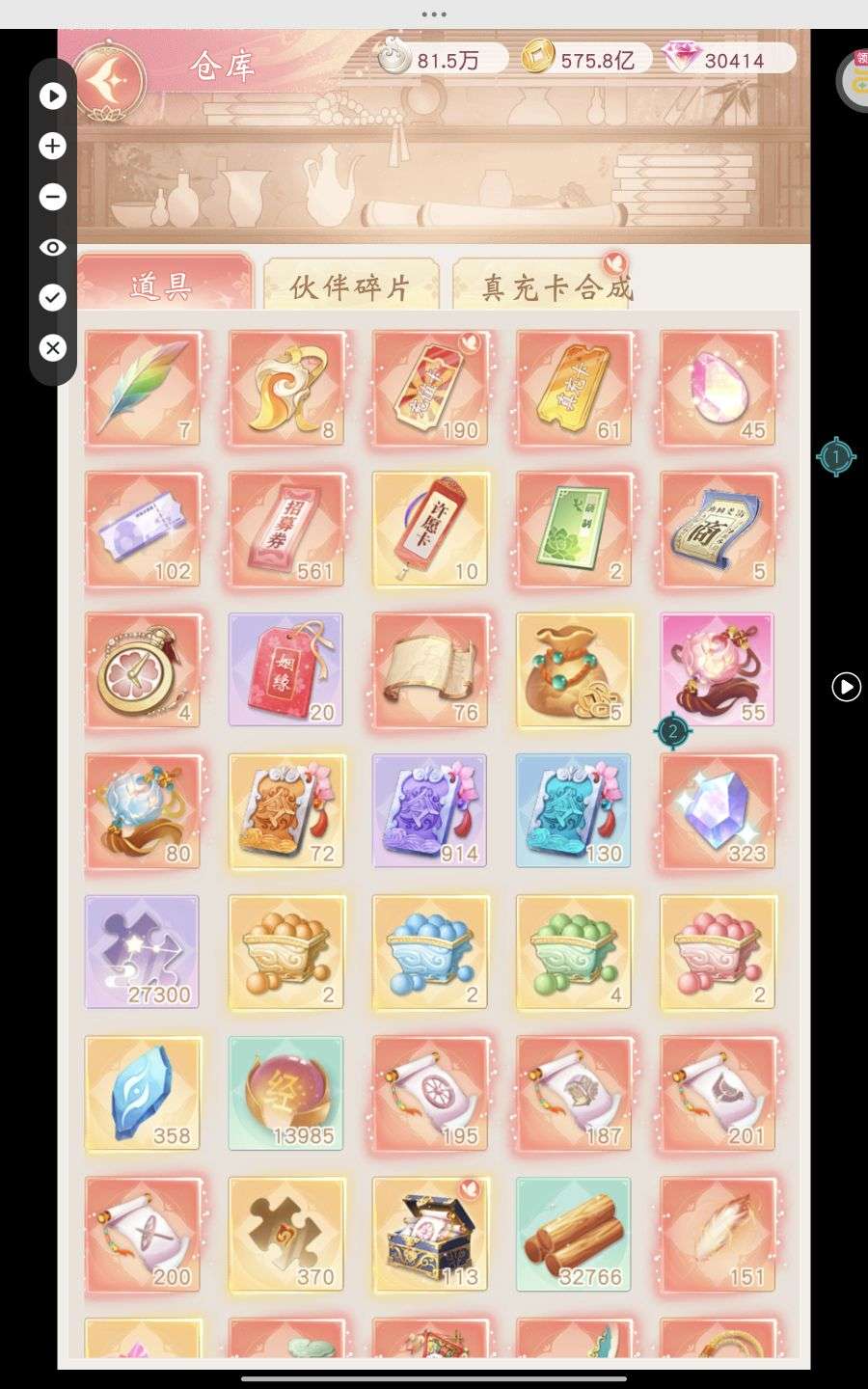Image resolution: width=868 pixels, height=1389 pixels.
Task: Close the floating toolbar with the X icon
Action: [x=53, y=348]
